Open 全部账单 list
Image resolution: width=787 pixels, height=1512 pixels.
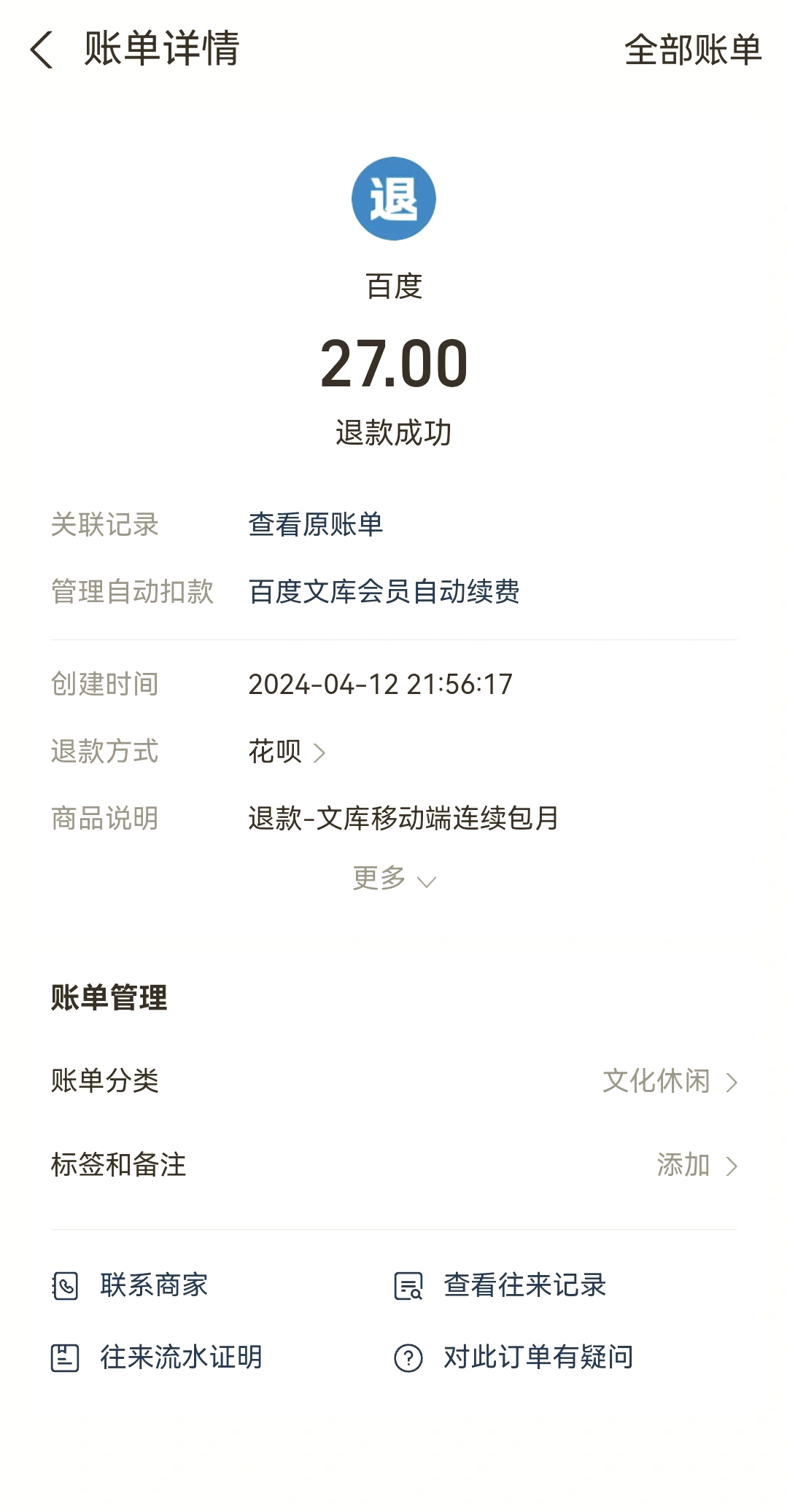pyautogui.click(x=692, y=50)
